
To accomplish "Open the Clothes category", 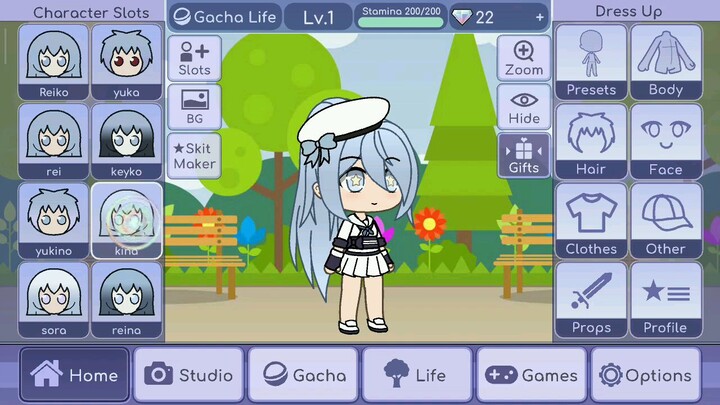I will pyautogui.click(x=591, y=220).
